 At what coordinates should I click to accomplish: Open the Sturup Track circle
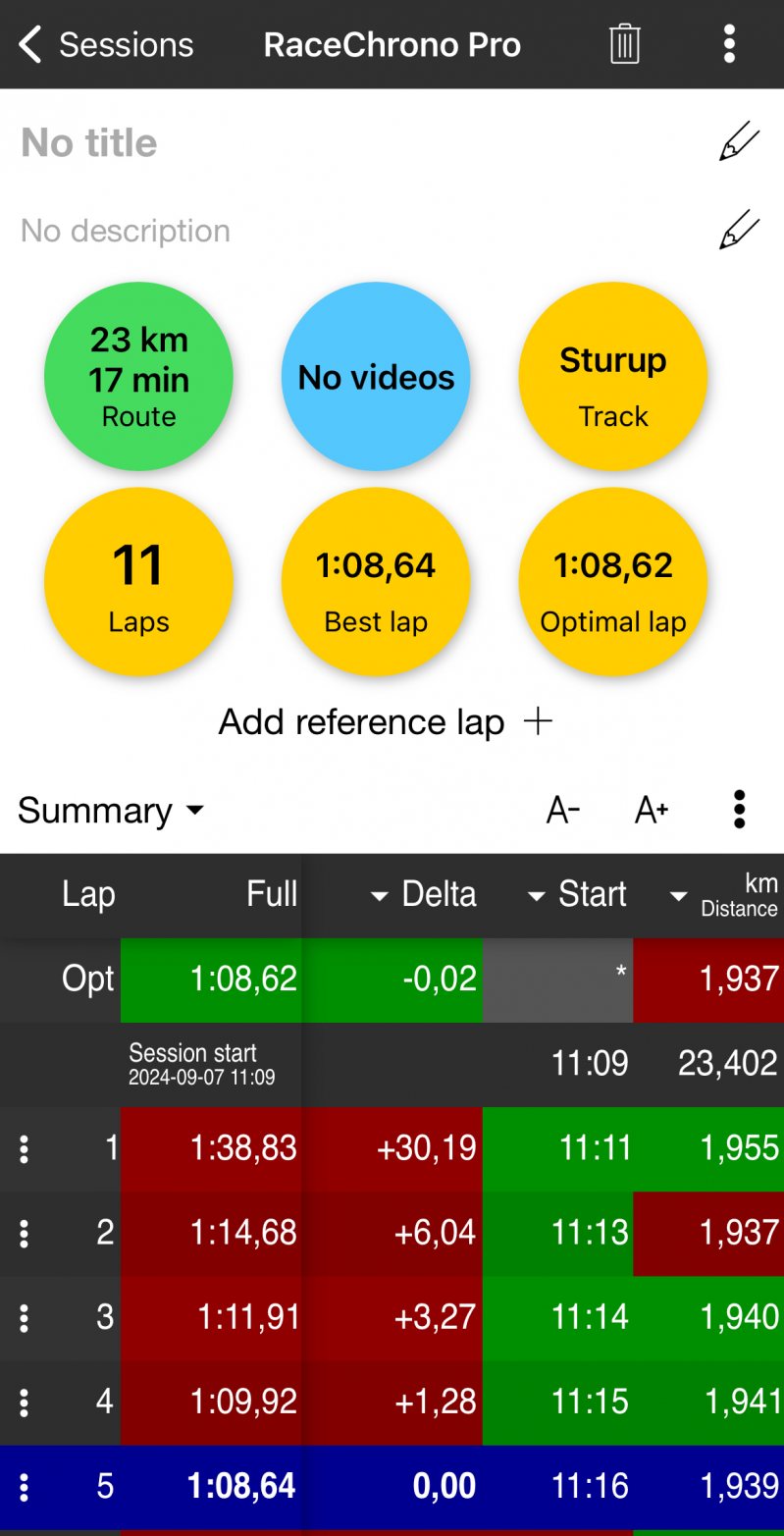pos(613,377)
